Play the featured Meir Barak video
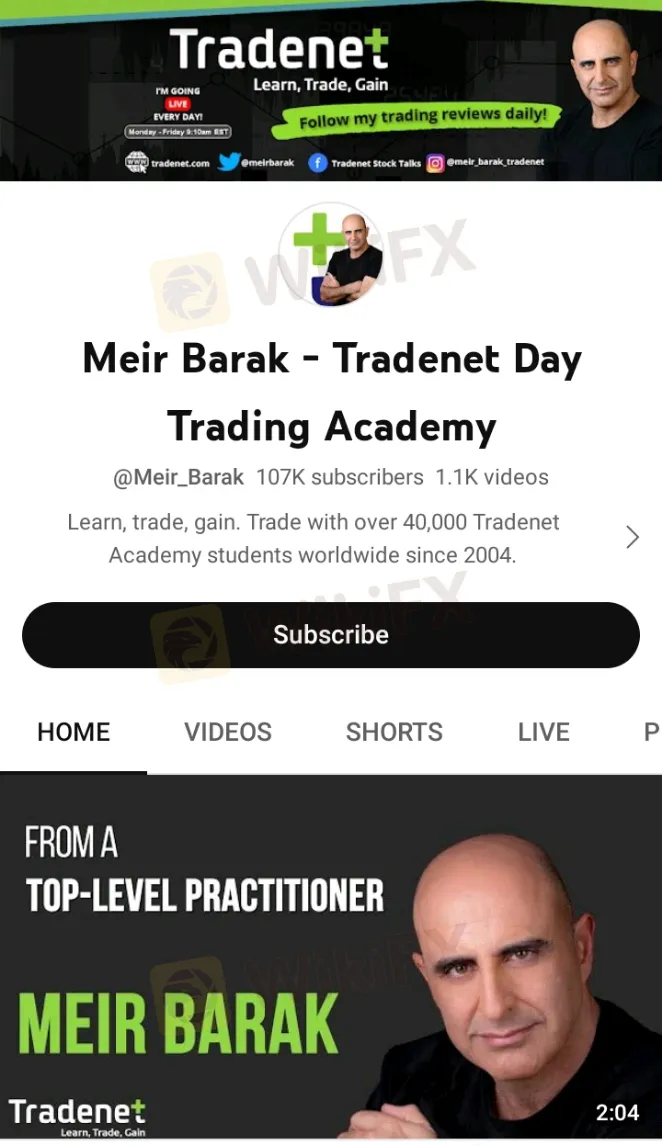662x1146 pixels. (x=330, y=958)
